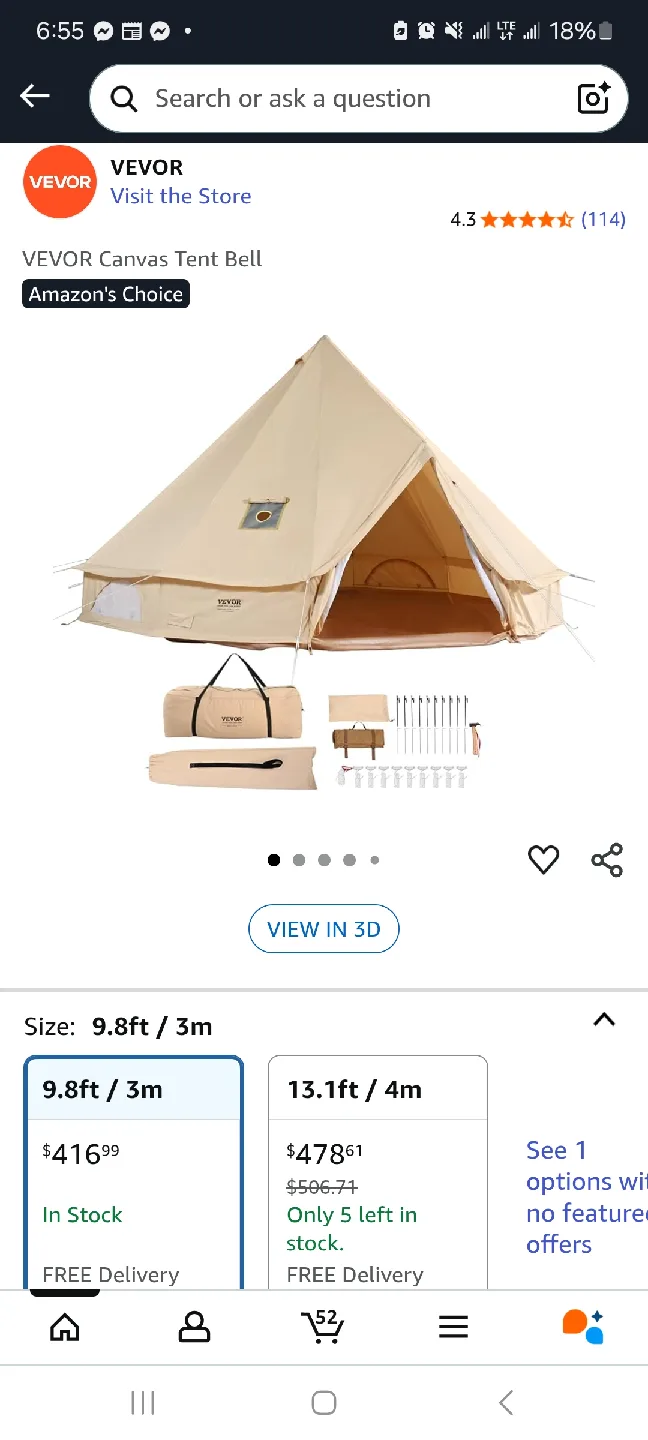The width and height of the screenshot is (648, 1440).
Task: Select the 13.1ft / 4m size
Action: (378, 1170)
